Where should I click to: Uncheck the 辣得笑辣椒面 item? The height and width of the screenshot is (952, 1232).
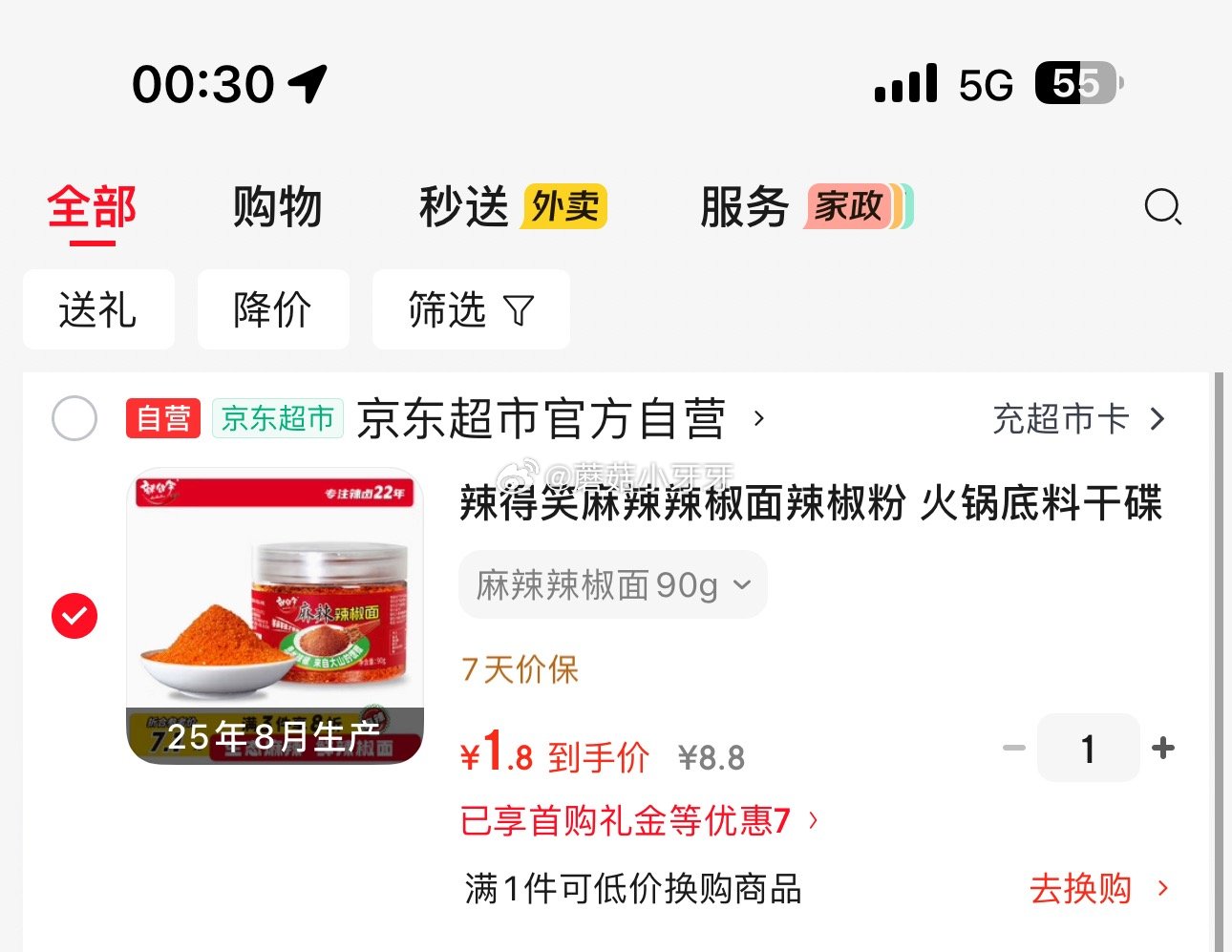(74, 616)
